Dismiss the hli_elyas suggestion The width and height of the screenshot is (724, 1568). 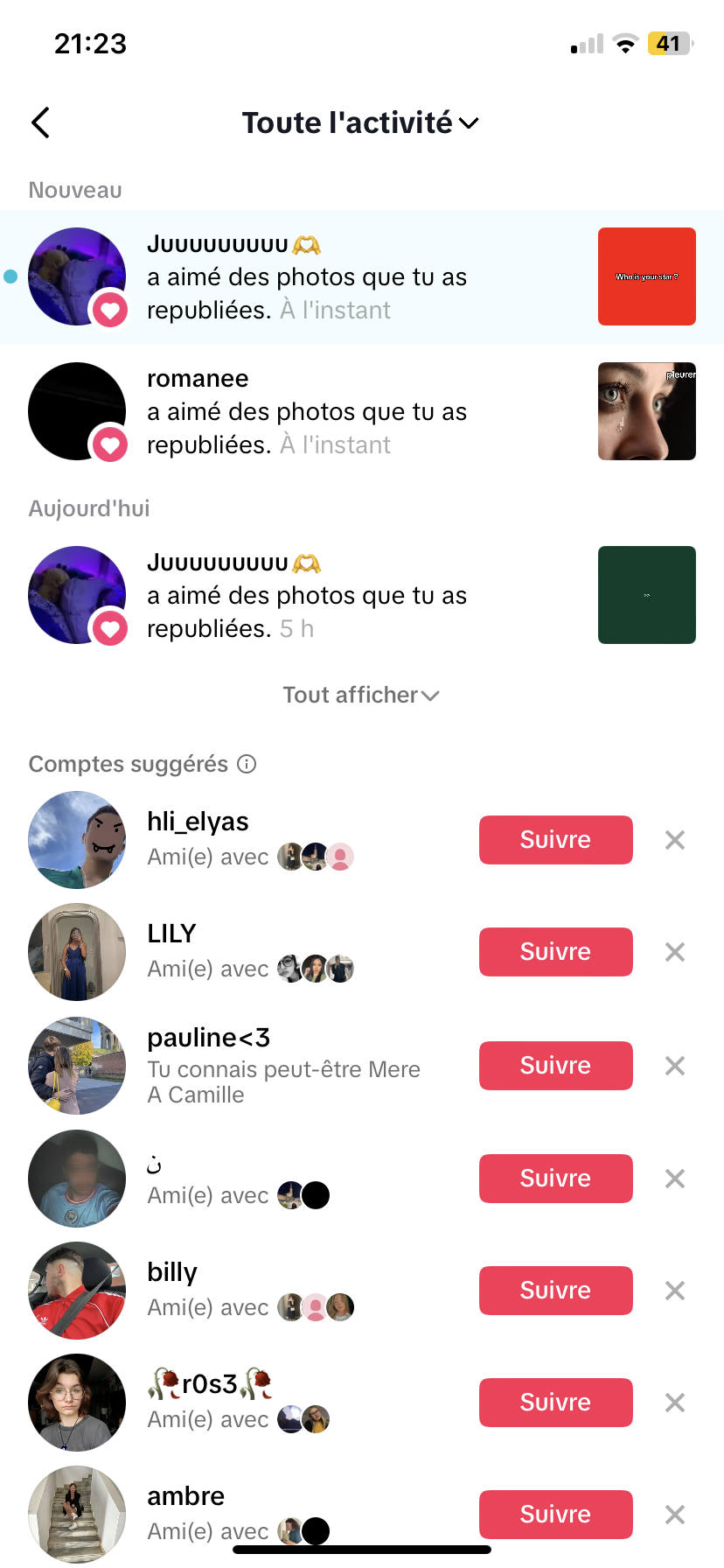pyautogui.click(x=674, y=840)
